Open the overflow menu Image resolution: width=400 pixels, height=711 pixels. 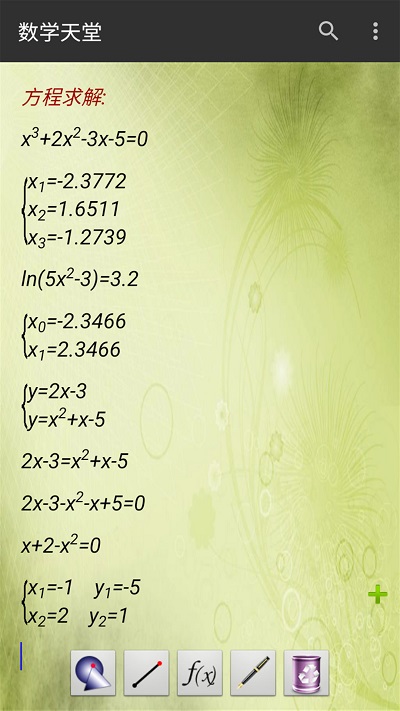click(x=375, y=31)
